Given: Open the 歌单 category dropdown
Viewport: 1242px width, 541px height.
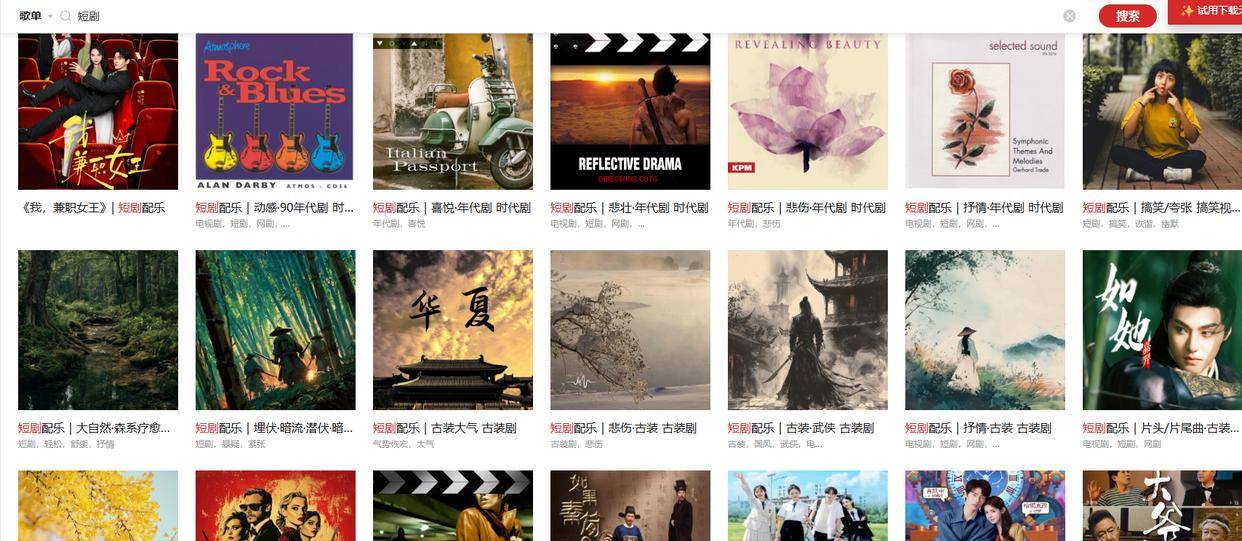Looking at the screenshot, I should coord(36,16).
